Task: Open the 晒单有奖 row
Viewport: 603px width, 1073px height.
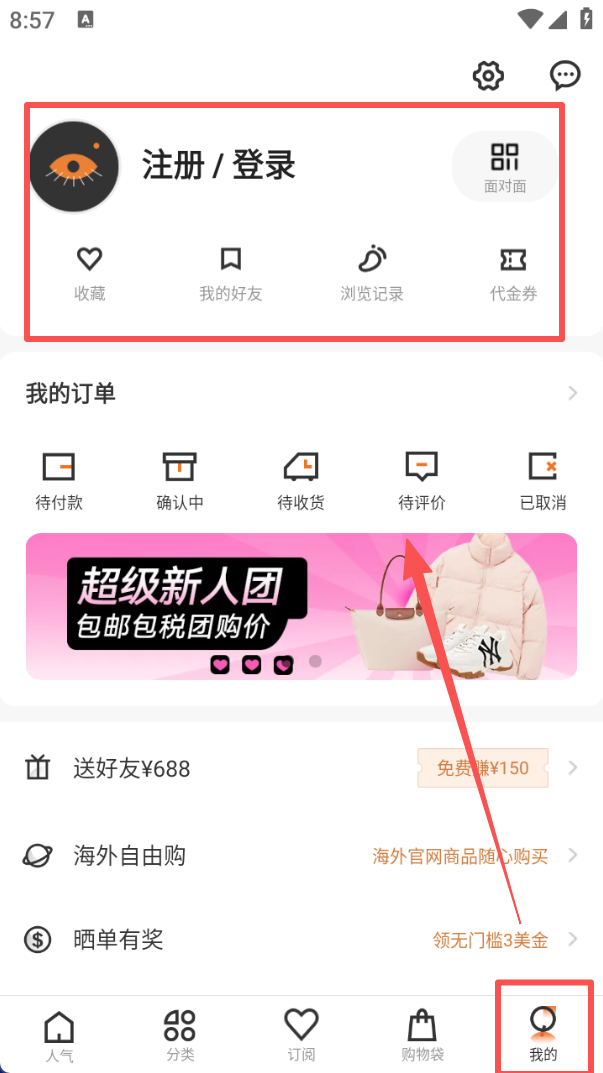Action: [301, 940]
